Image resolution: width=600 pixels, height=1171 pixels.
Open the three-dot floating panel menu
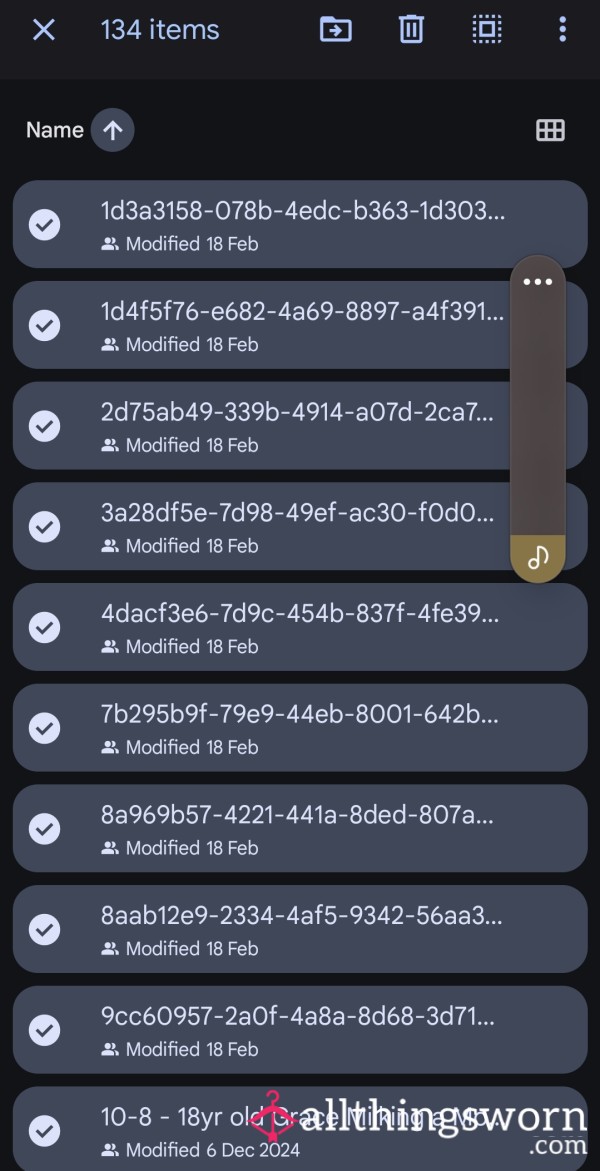[x=538, y=282]
